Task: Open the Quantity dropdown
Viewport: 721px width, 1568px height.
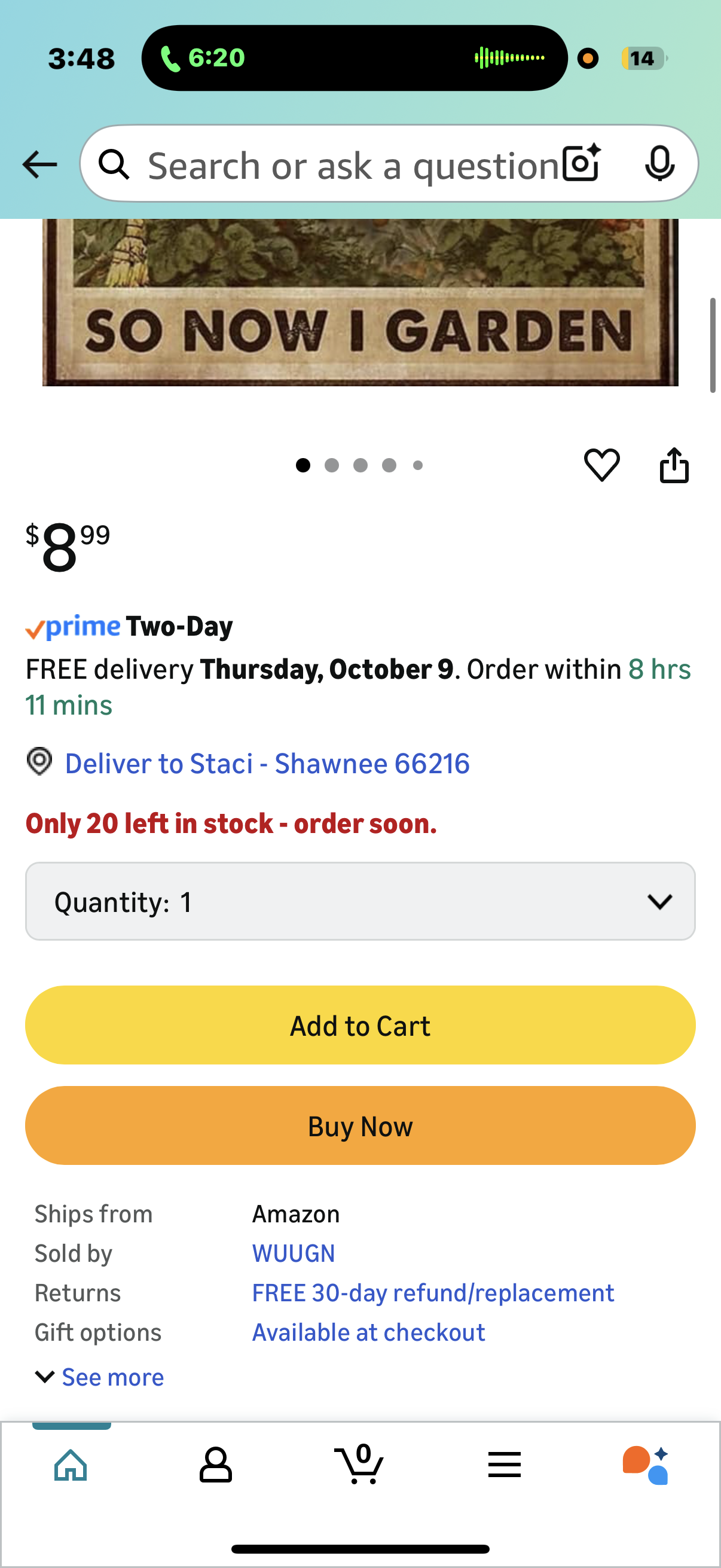Action: (x=360, y=901)
